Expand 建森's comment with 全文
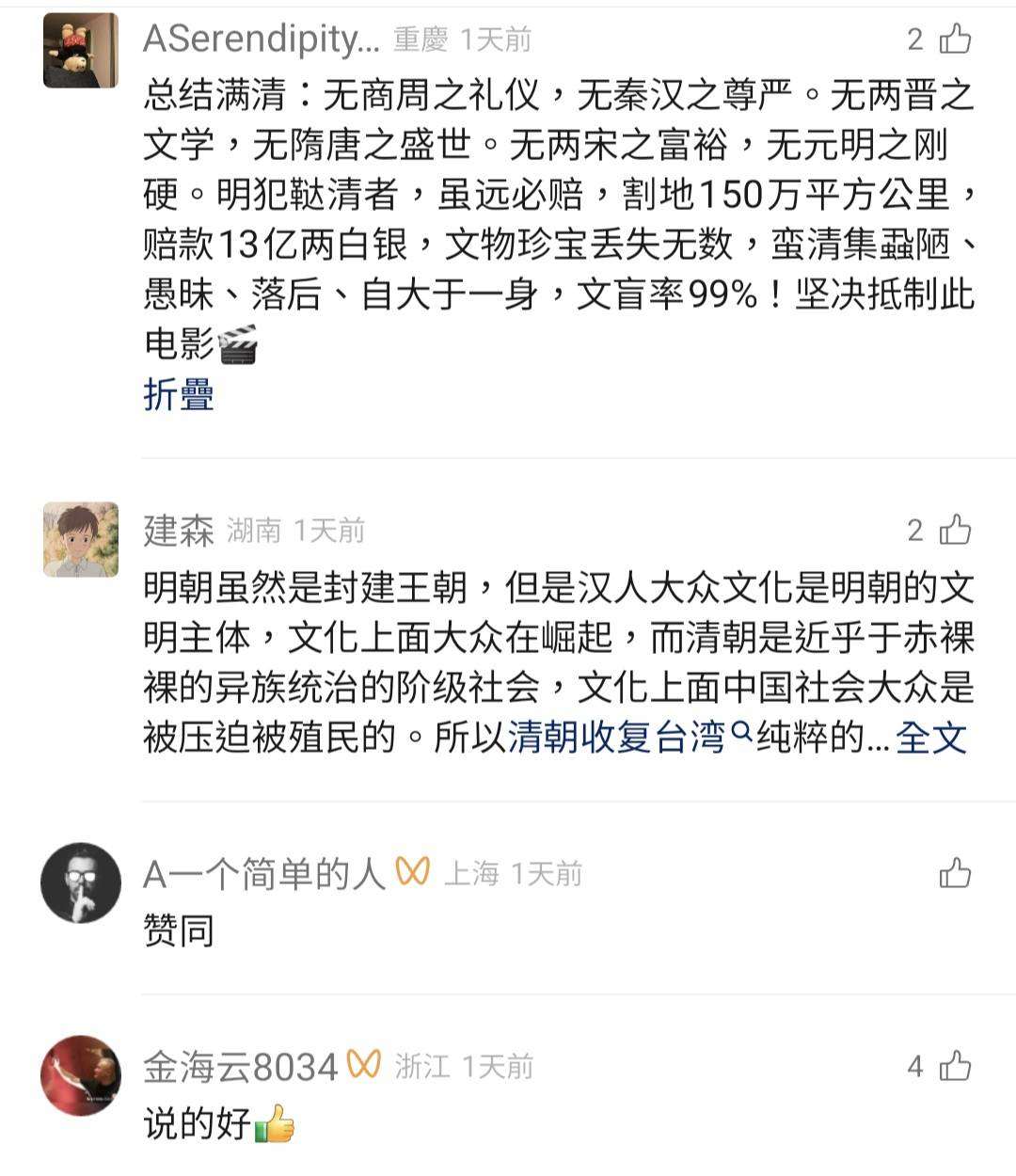The image size is (1016, 1176). click(931, 738)
